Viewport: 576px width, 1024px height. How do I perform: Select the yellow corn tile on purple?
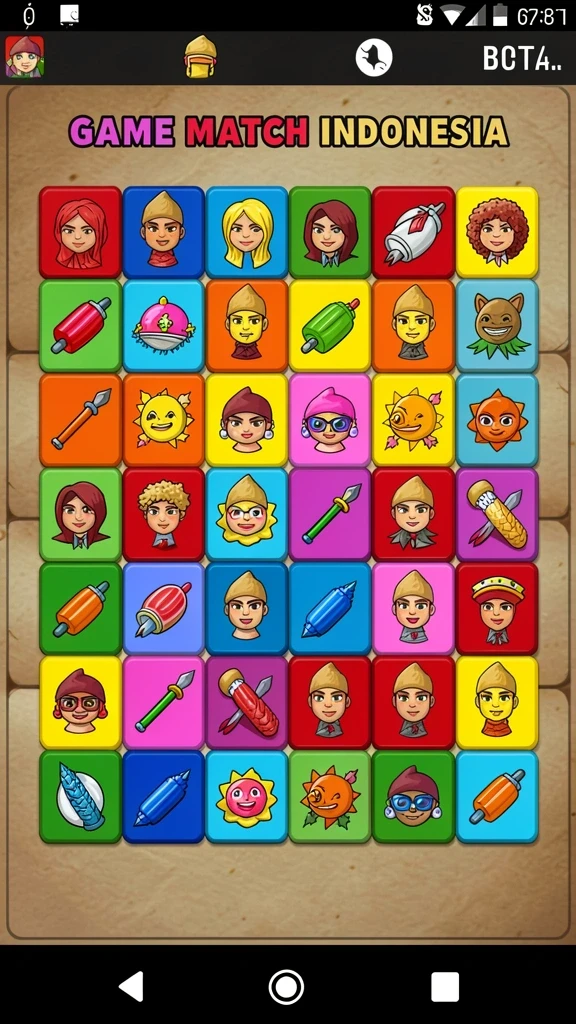pyautogui.click(x=497, y=514)
